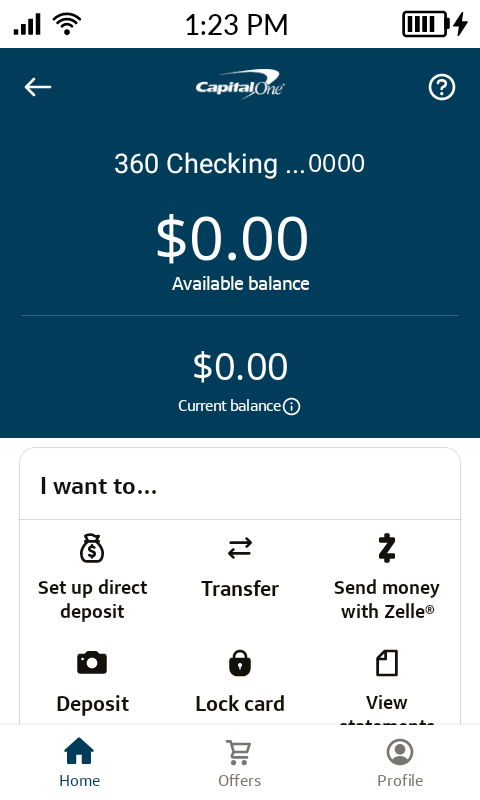Show info about Current balance

292,407
